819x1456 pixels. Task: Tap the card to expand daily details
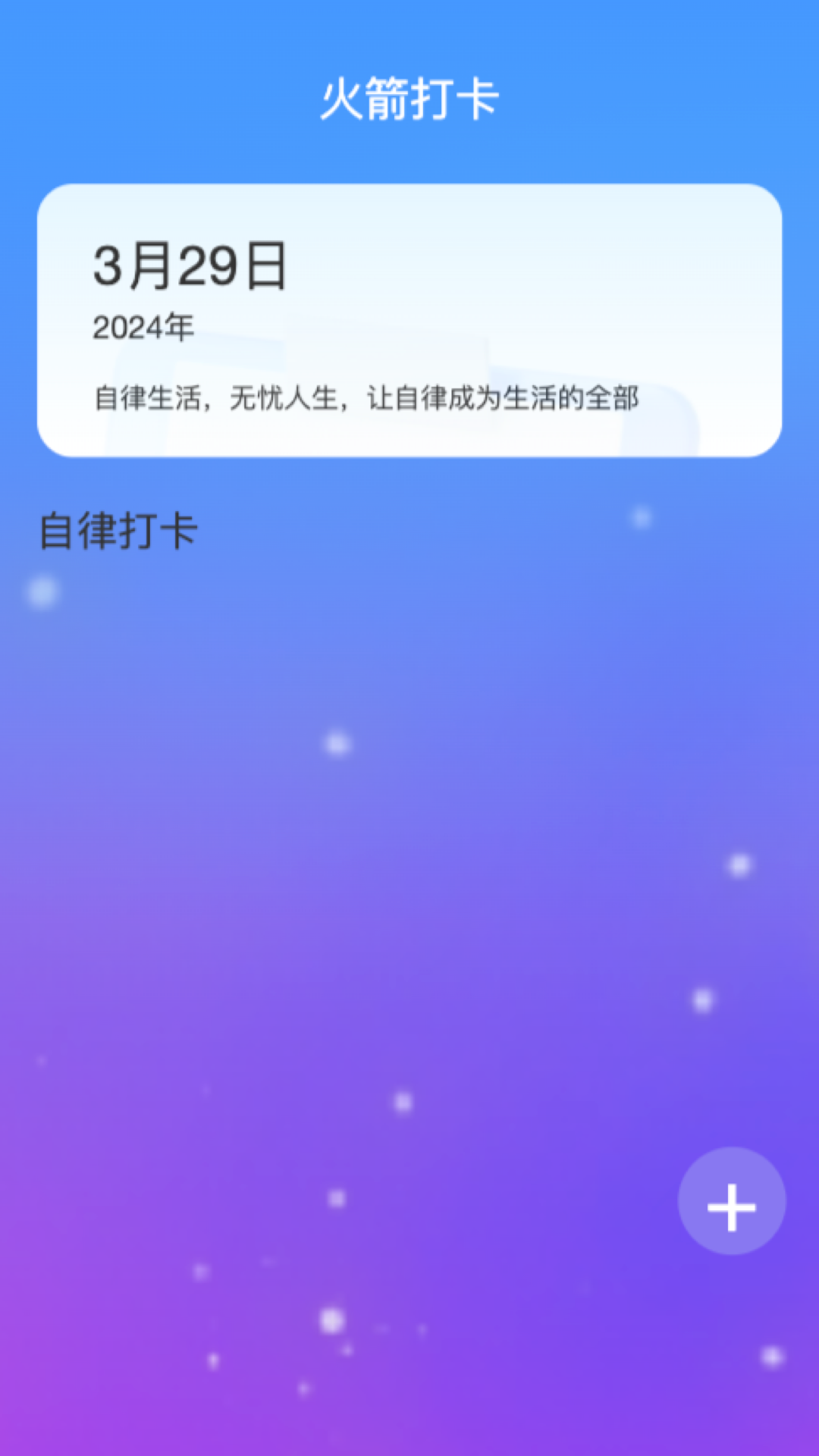(409, 318)
